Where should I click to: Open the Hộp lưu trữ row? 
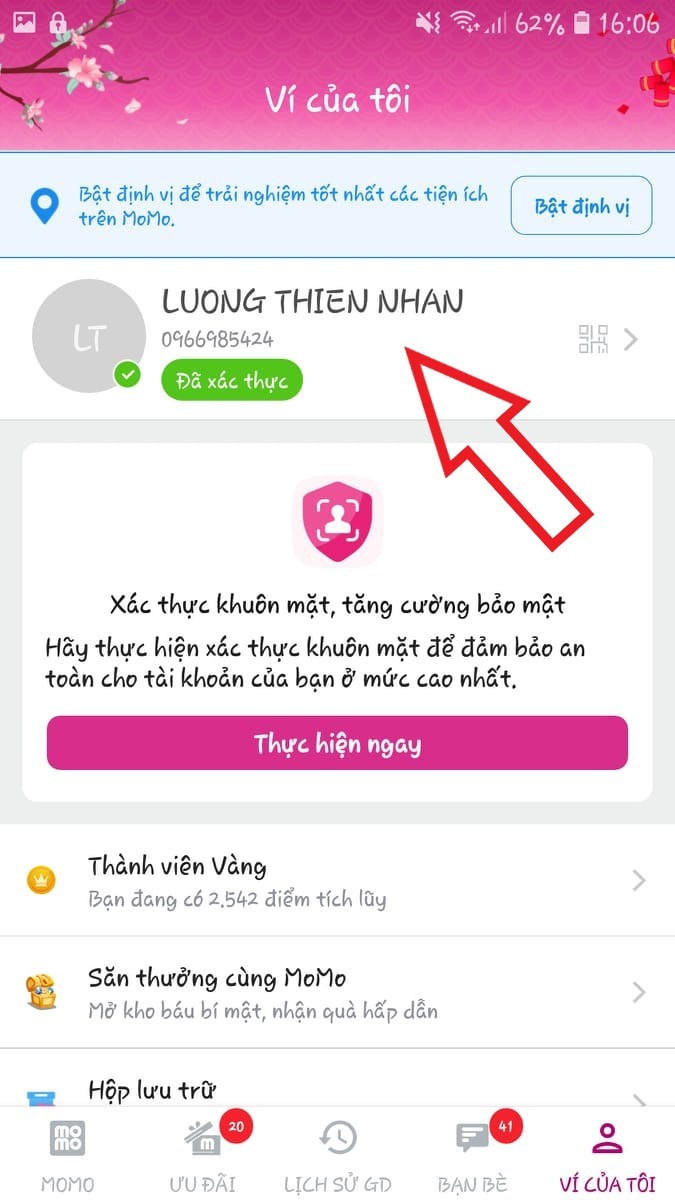pos(337,1088)
